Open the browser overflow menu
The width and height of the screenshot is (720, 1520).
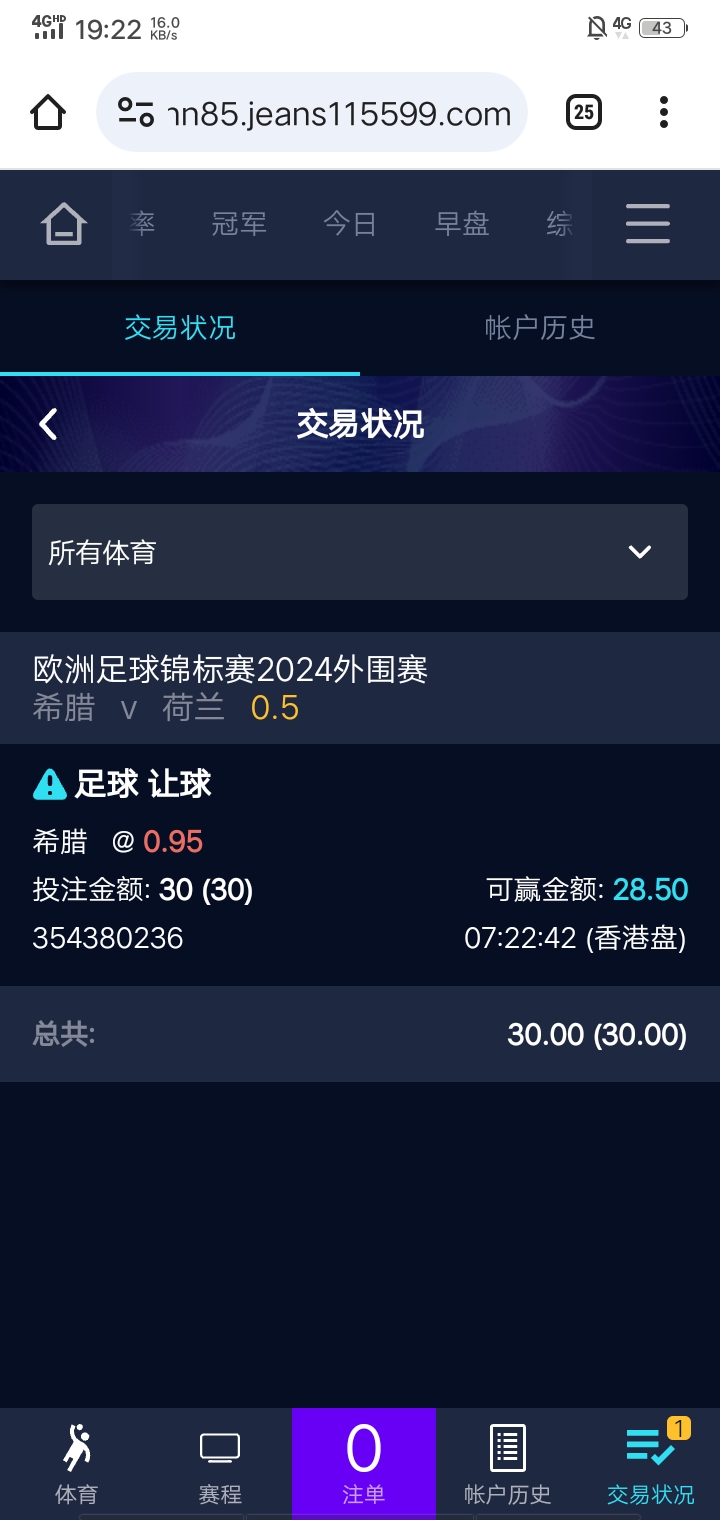pos(663,113)
